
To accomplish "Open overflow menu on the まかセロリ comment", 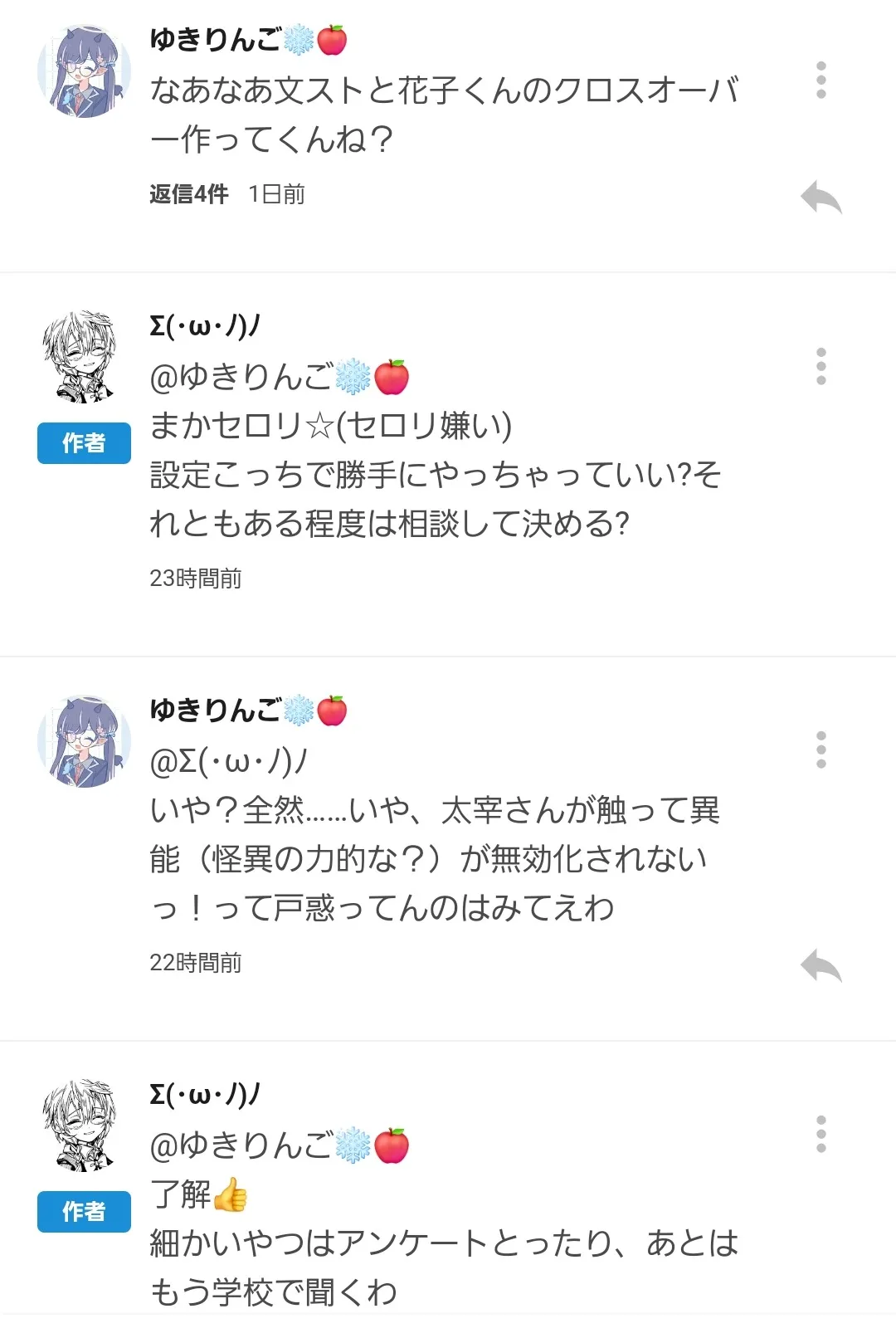I will point(821,366).
